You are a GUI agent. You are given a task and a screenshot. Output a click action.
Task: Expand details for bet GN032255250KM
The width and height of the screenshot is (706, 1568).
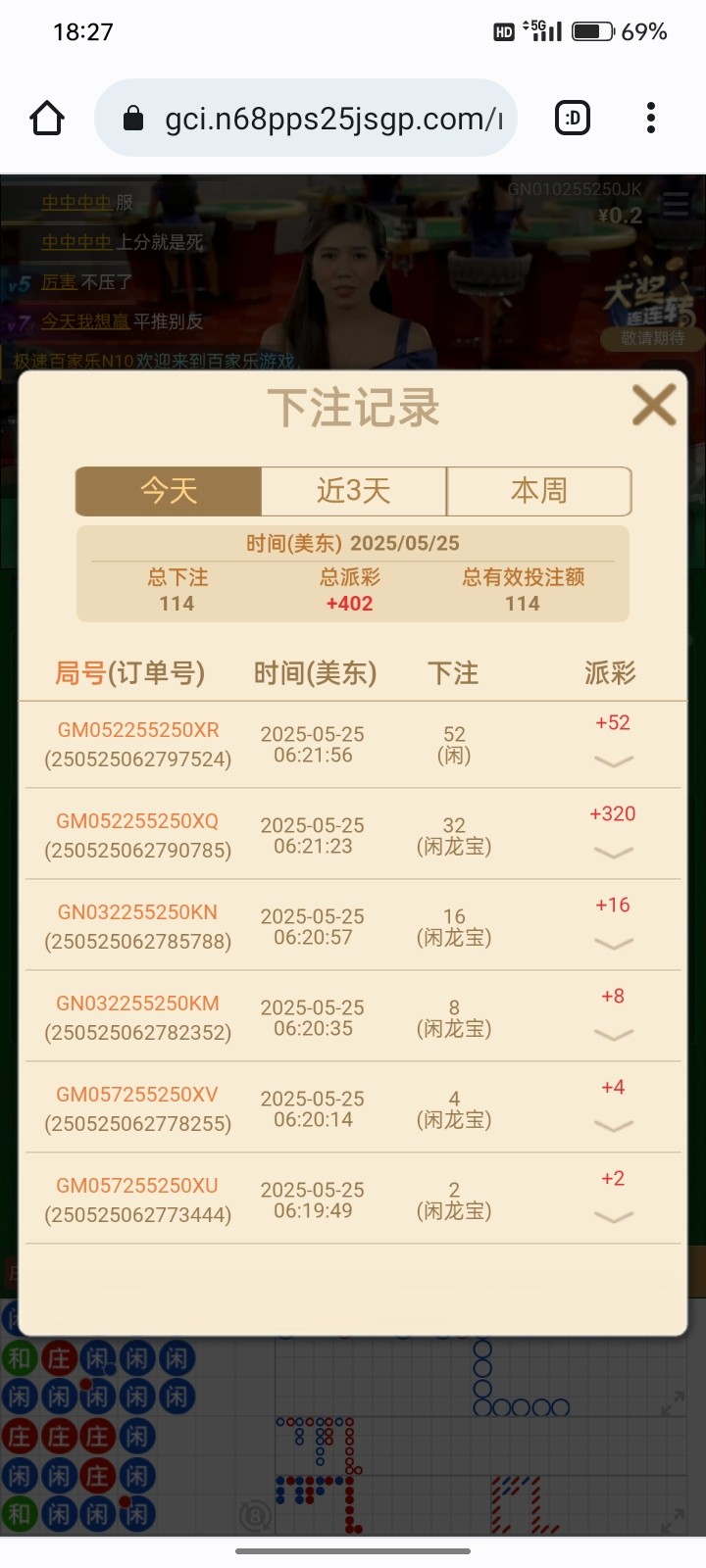[614, 1035]
